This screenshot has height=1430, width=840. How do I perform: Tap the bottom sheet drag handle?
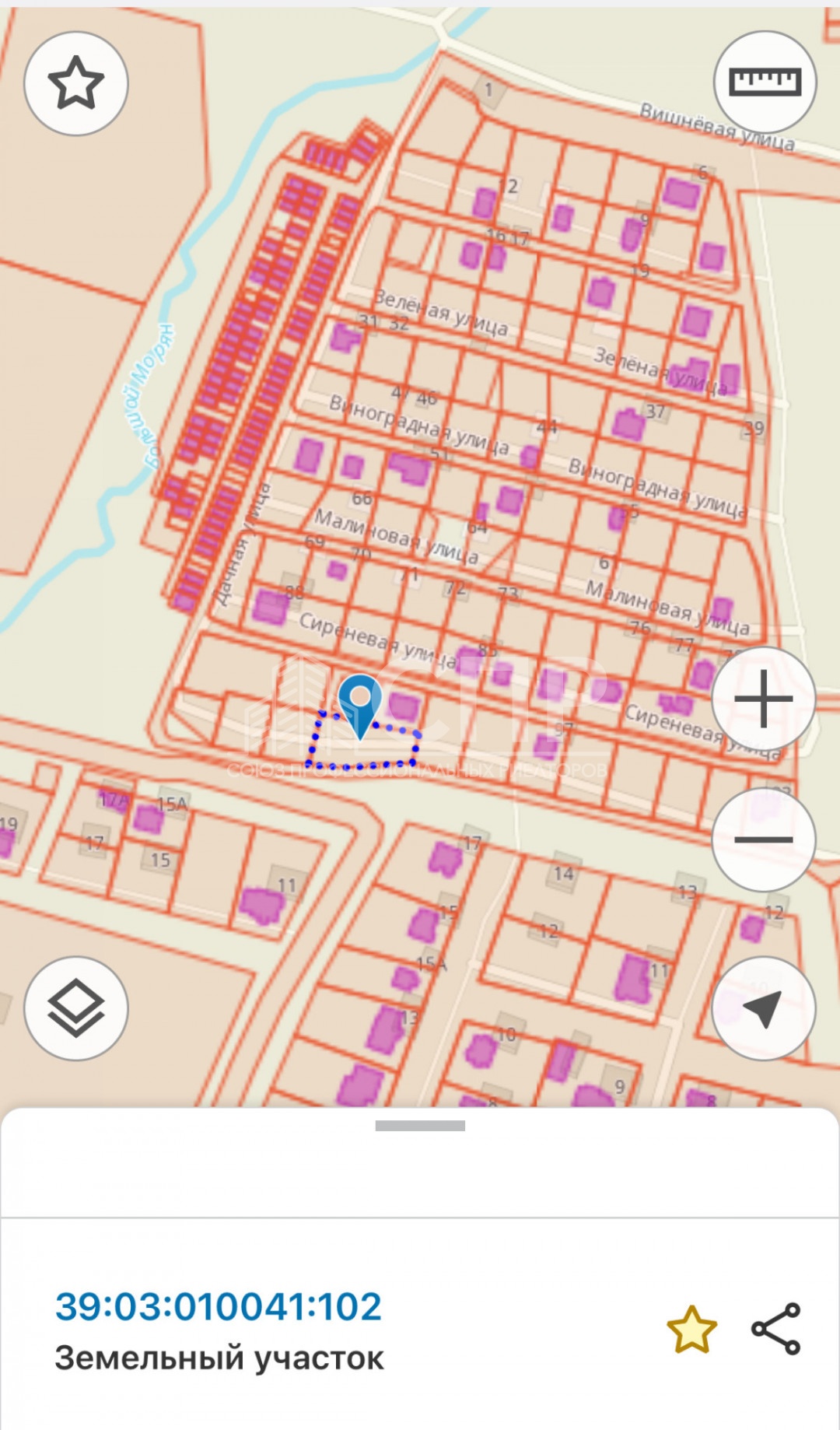(x=420, y=1125)
